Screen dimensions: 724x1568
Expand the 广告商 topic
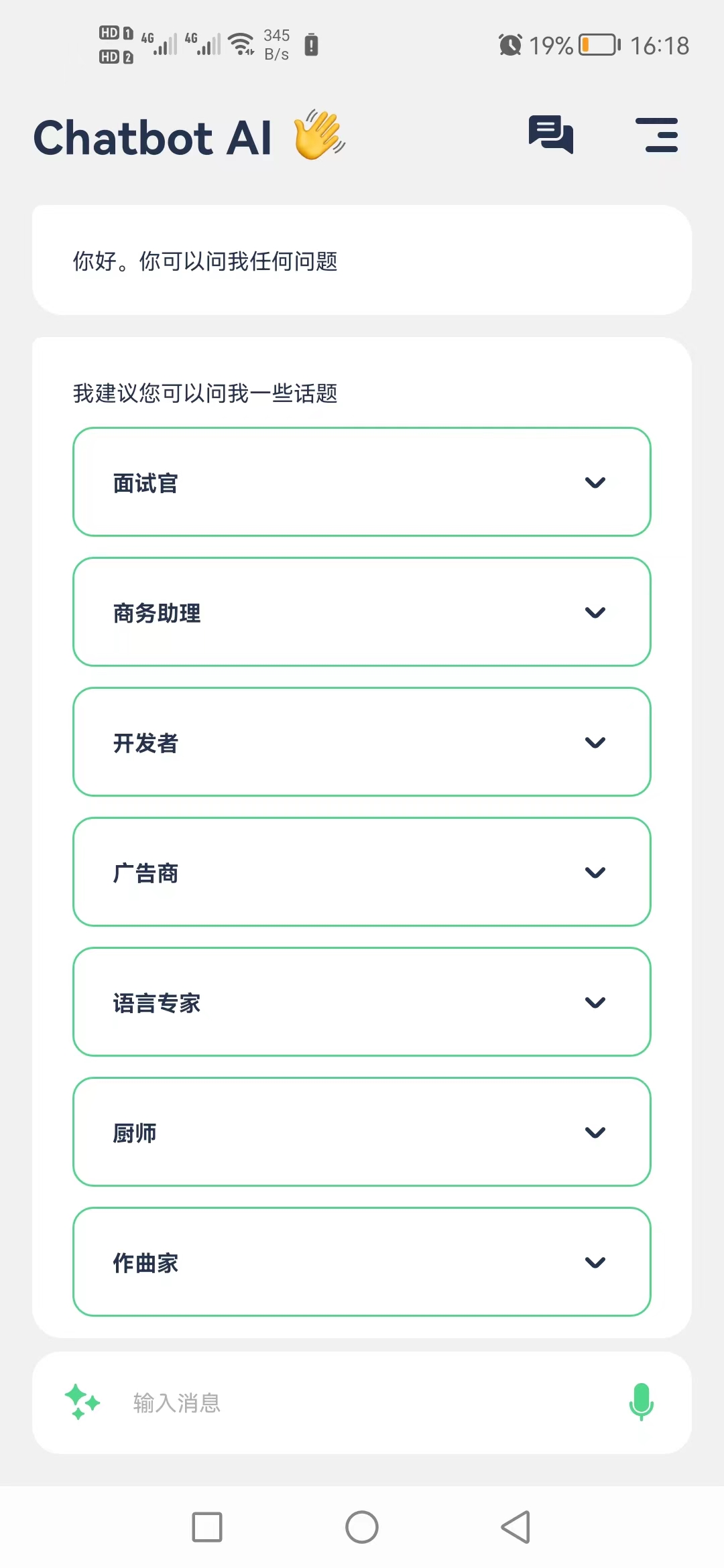pos(362,872)
